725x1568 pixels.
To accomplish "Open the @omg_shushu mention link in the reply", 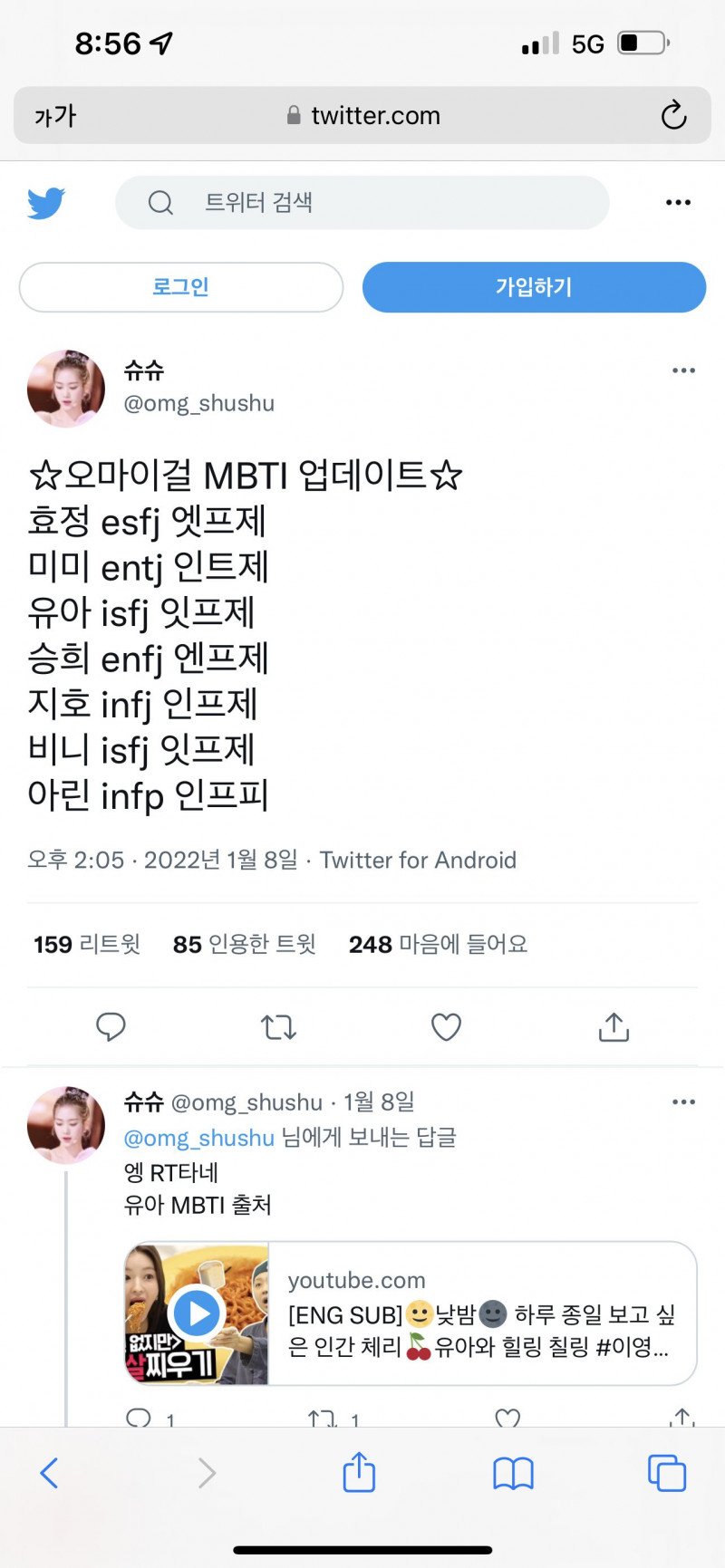I will coord(198,1138).
